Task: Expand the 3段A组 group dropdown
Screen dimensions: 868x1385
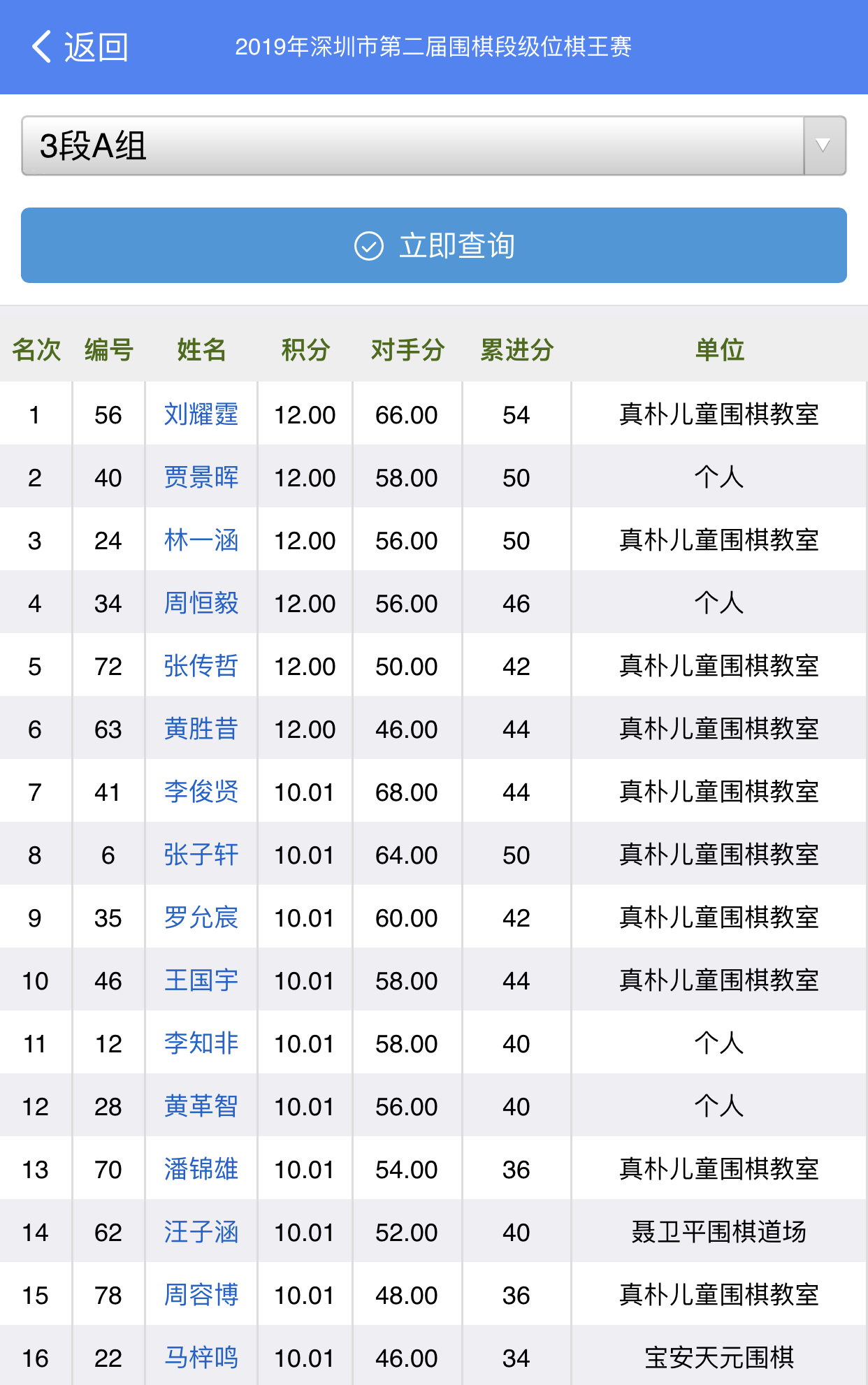Action: tap(433, 145)
